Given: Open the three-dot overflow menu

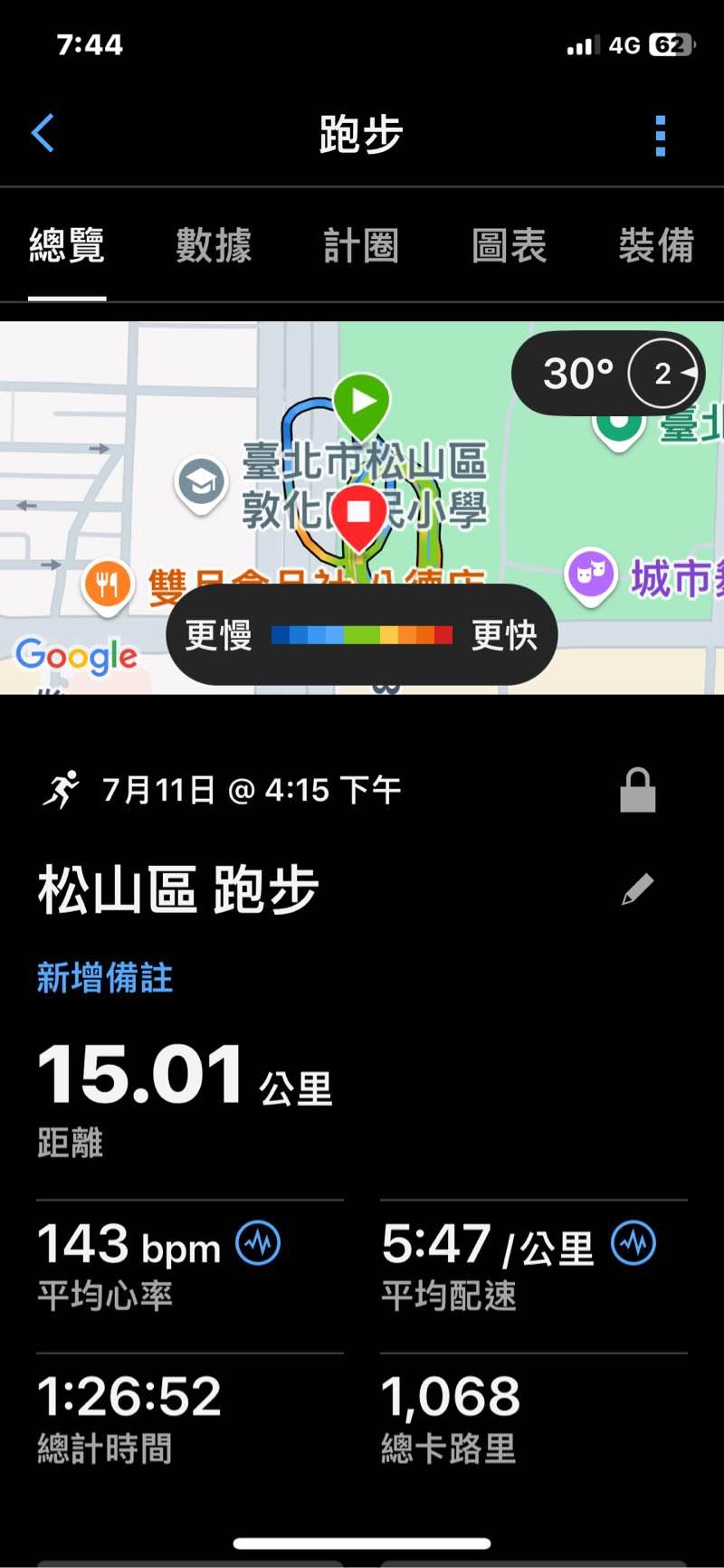Looking at the screenshot, I should coord(661,136).
